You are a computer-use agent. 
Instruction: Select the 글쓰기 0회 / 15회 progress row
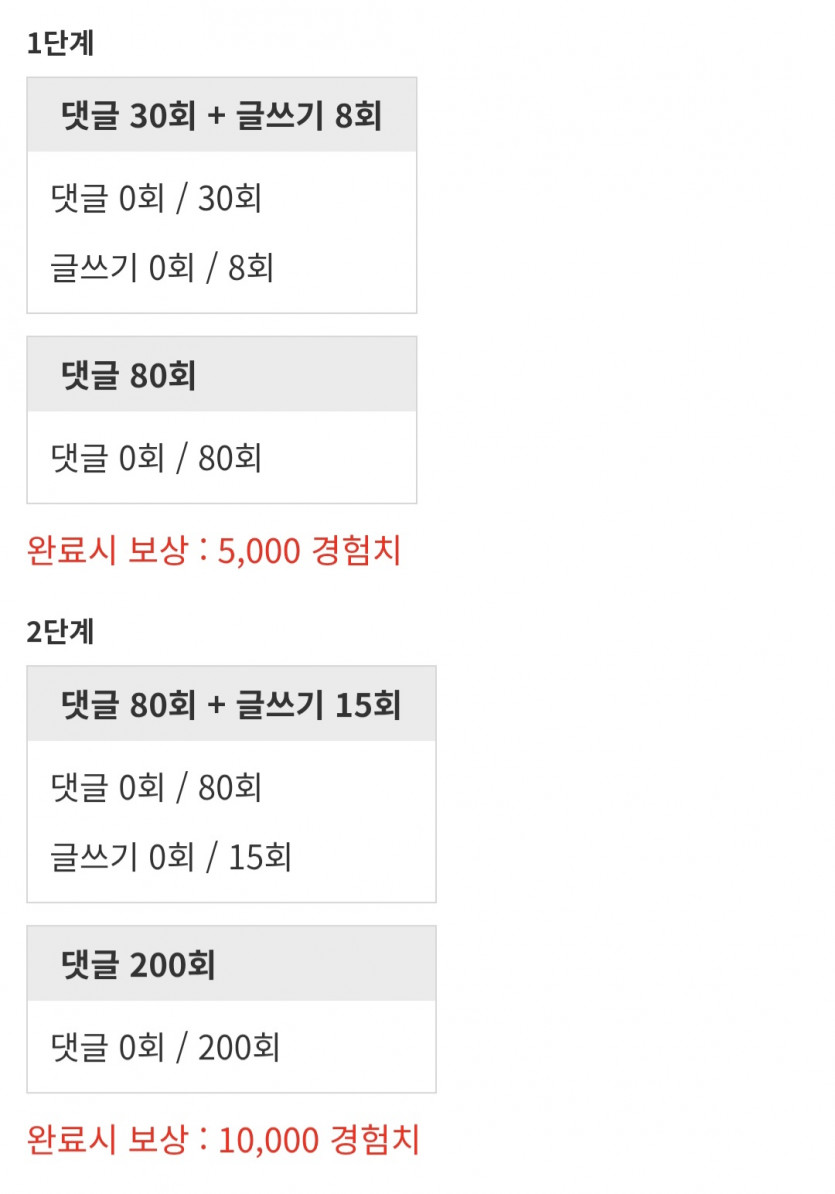point(170,858)
